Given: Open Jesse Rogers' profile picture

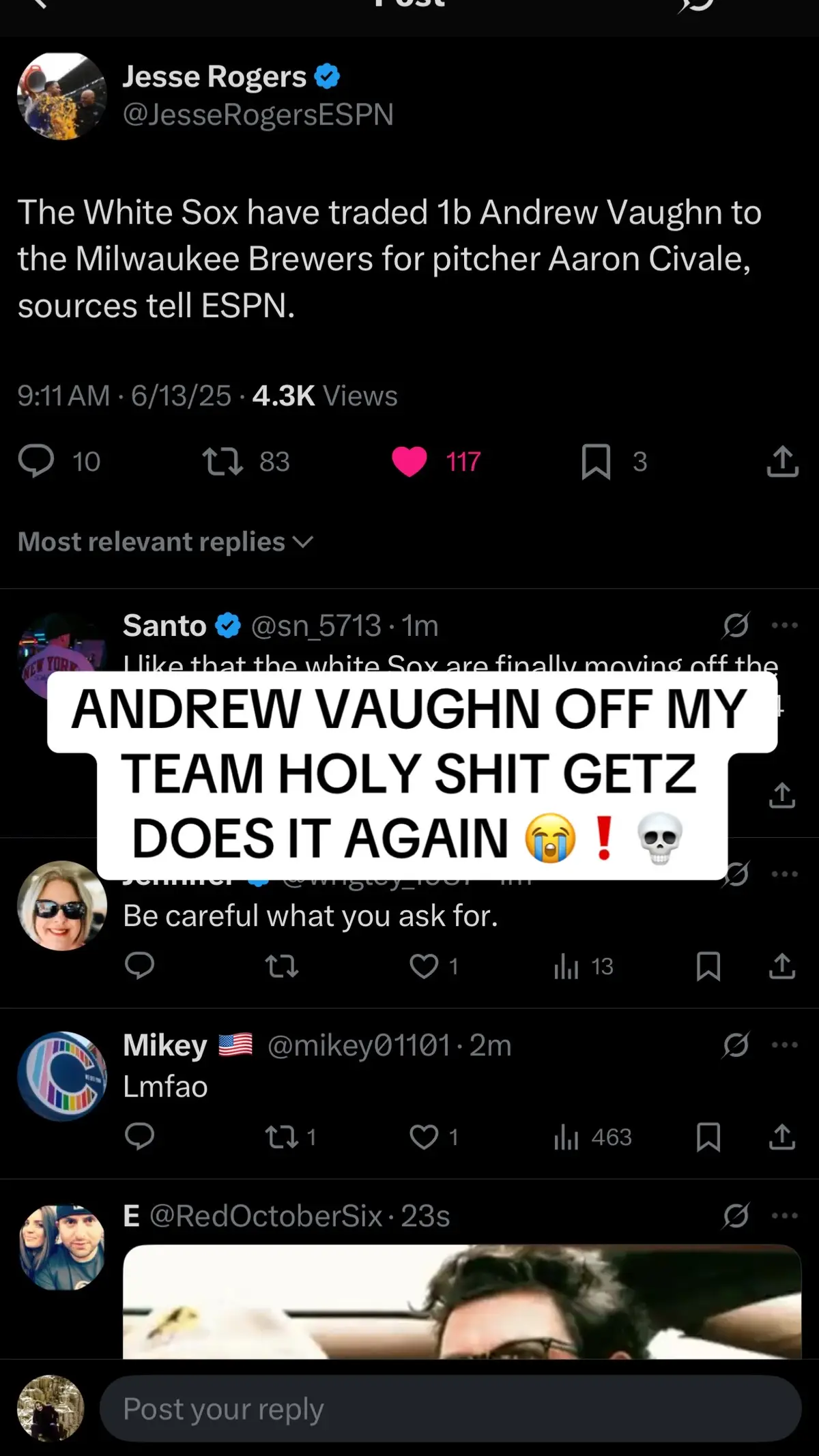Looking at the screenshot, I should (x=62, y=96).
